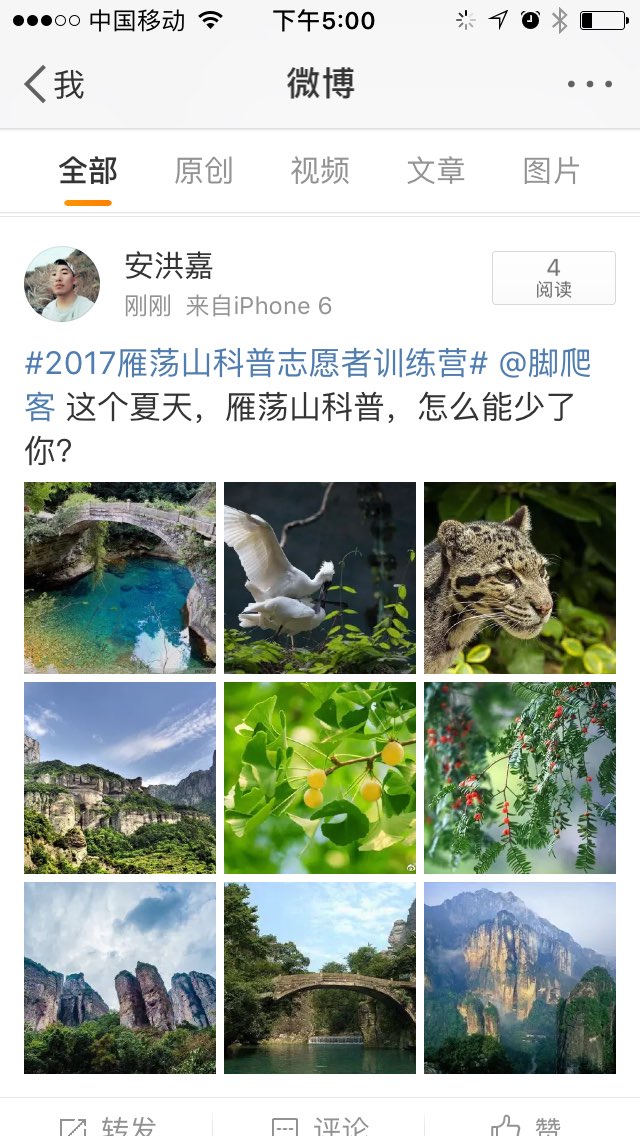
Task: Like the post with 赞
Action: click(x=528, y=1126)
